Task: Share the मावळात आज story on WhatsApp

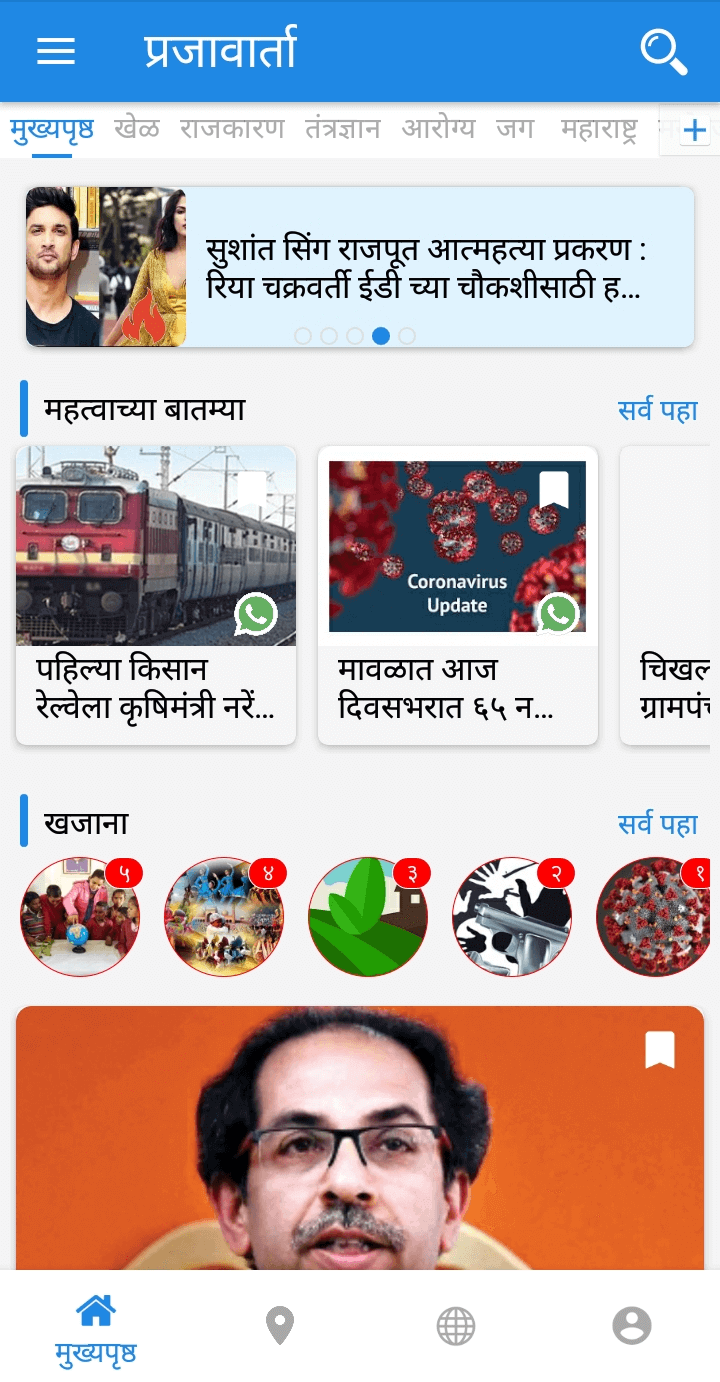Action: (557, 614)
